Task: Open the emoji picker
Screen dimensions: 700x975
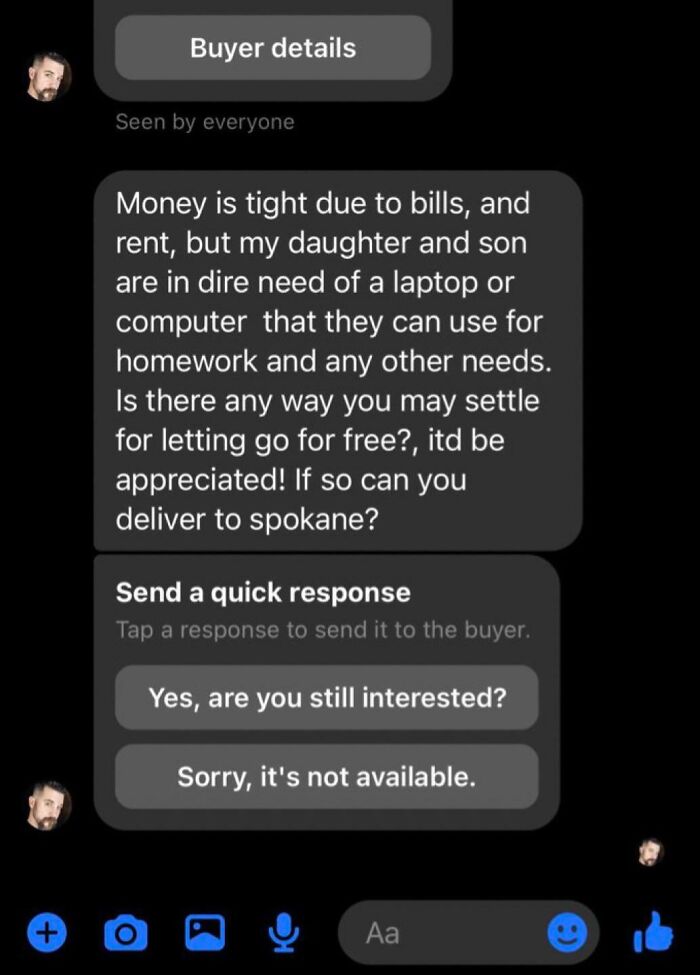Action: coord(567,934)
